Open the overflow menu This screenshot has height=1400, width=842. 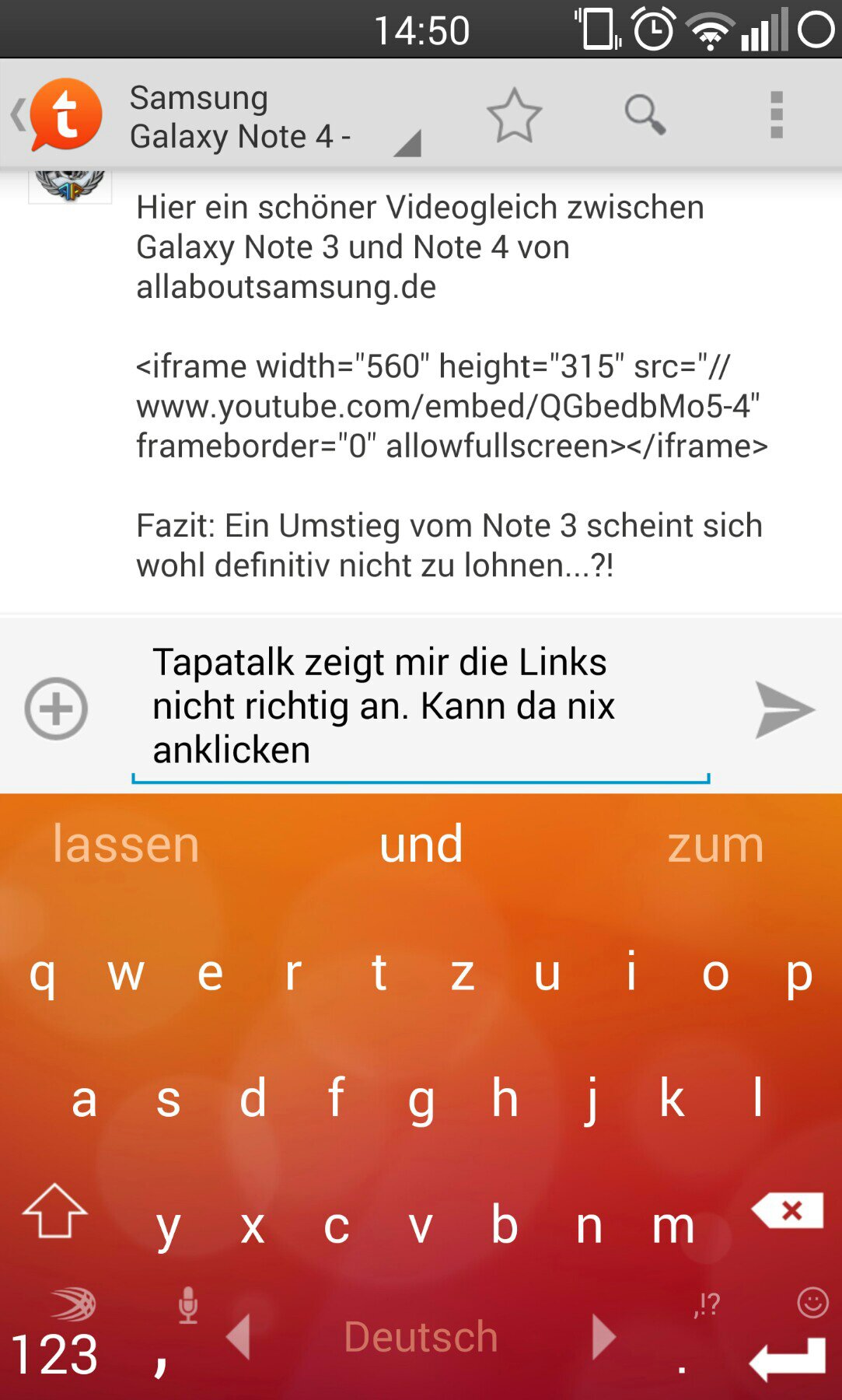pos(776,115)
